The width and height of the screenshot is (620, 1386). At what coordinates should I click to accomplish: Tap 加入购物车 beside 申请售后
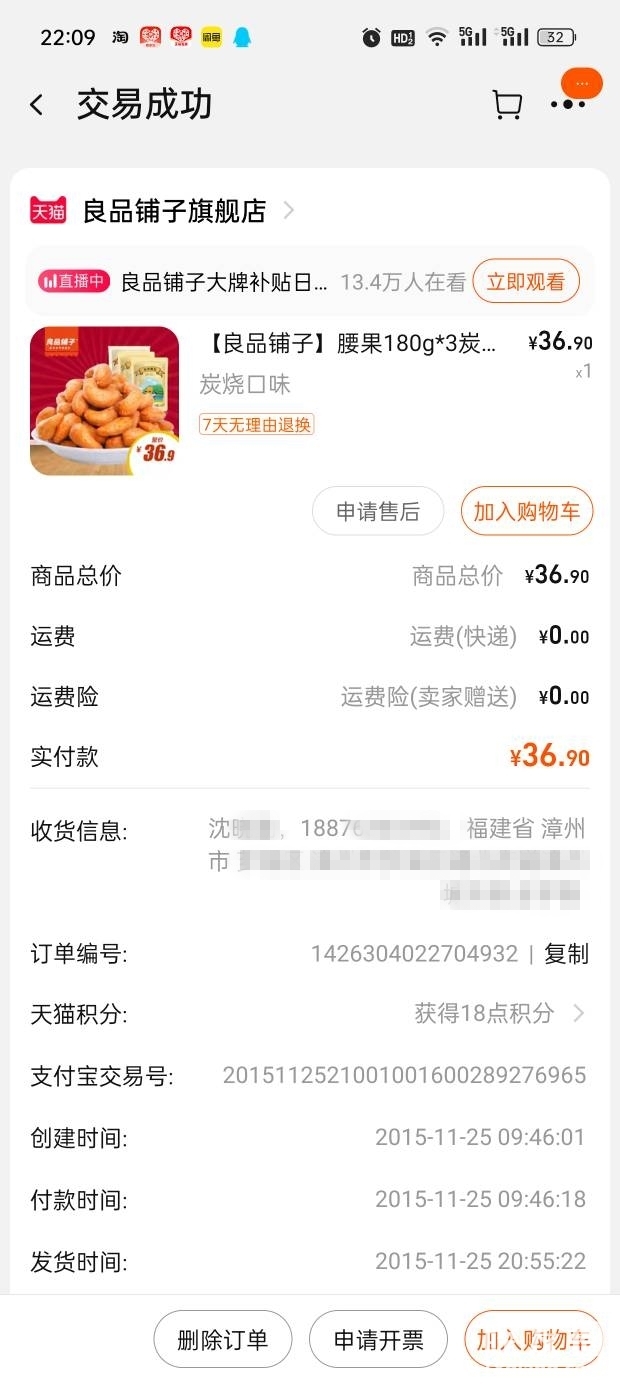tap(526, 512)
